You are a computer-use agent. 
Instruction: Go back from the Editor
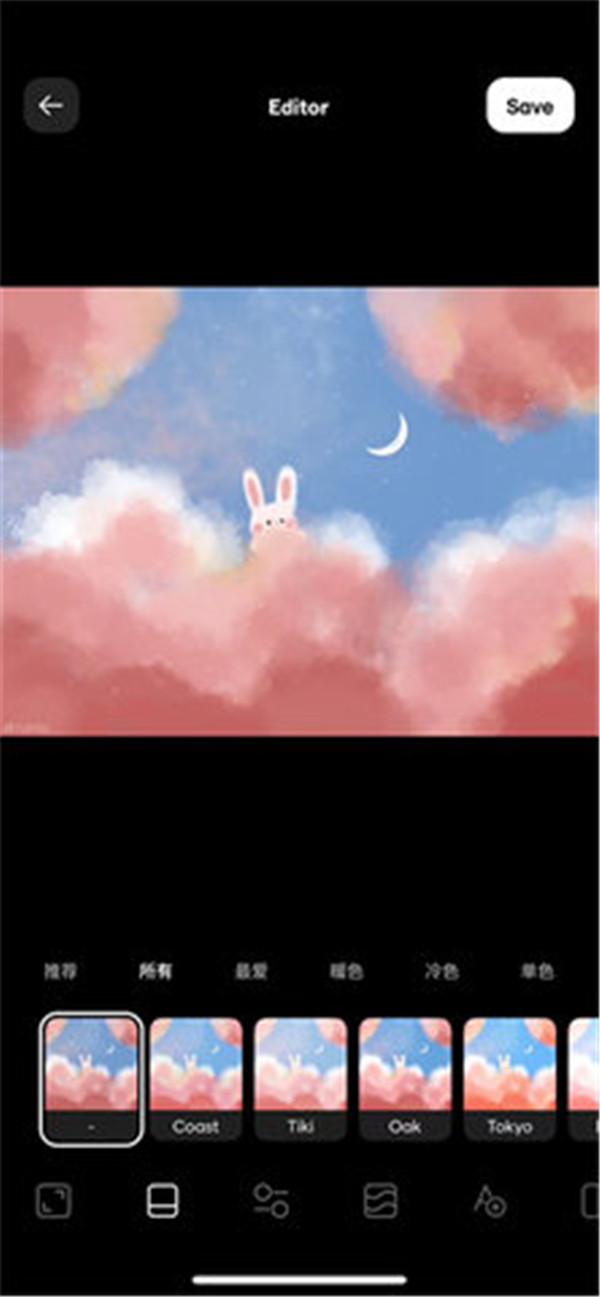click(x=51, y=106)
